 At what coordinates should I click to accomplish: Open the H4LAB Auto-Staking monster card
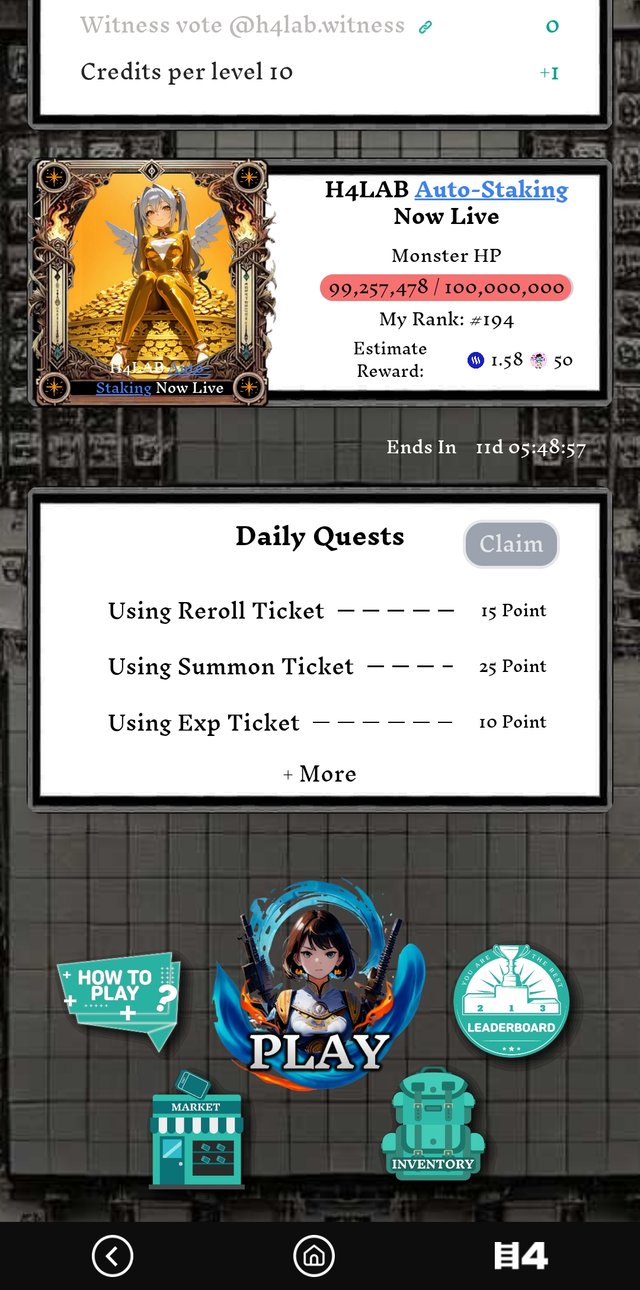pyautogui.click(x=152, y=282)
